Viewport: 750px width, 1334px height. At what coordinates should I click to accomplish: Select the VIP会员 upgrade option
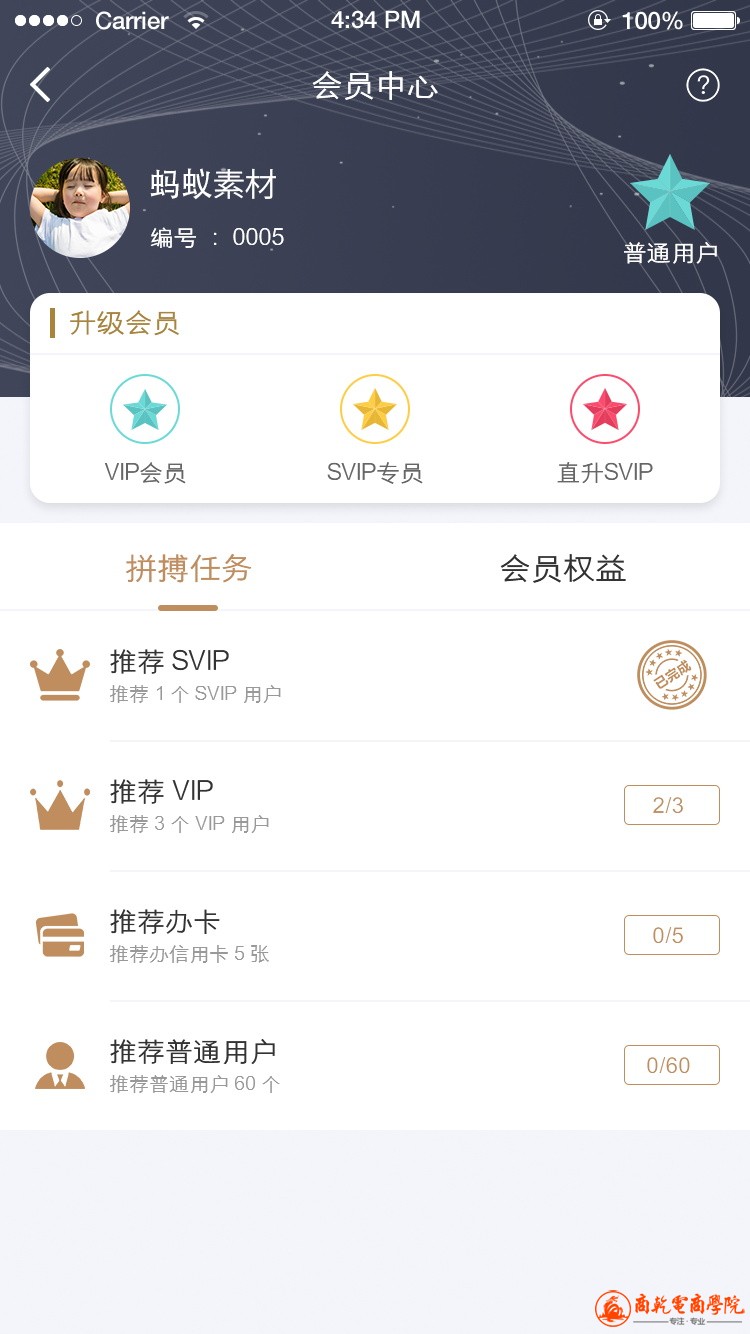145,430
